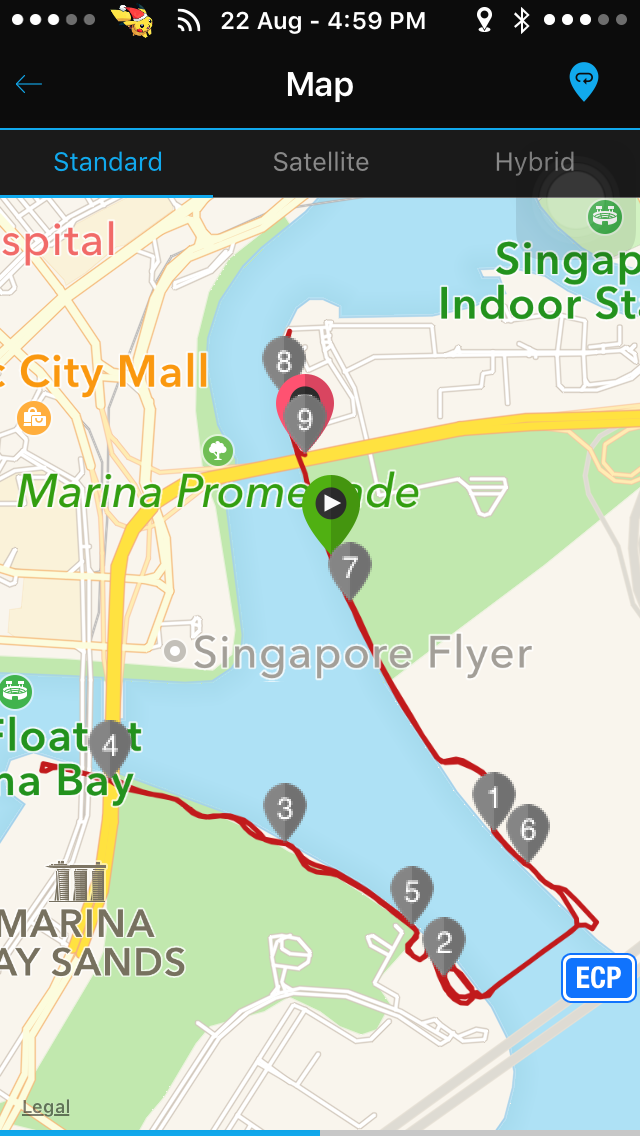Tap the AssistiveTouch floating button
The width and height of the screenshot is (640, 1136).
point(577,195)
